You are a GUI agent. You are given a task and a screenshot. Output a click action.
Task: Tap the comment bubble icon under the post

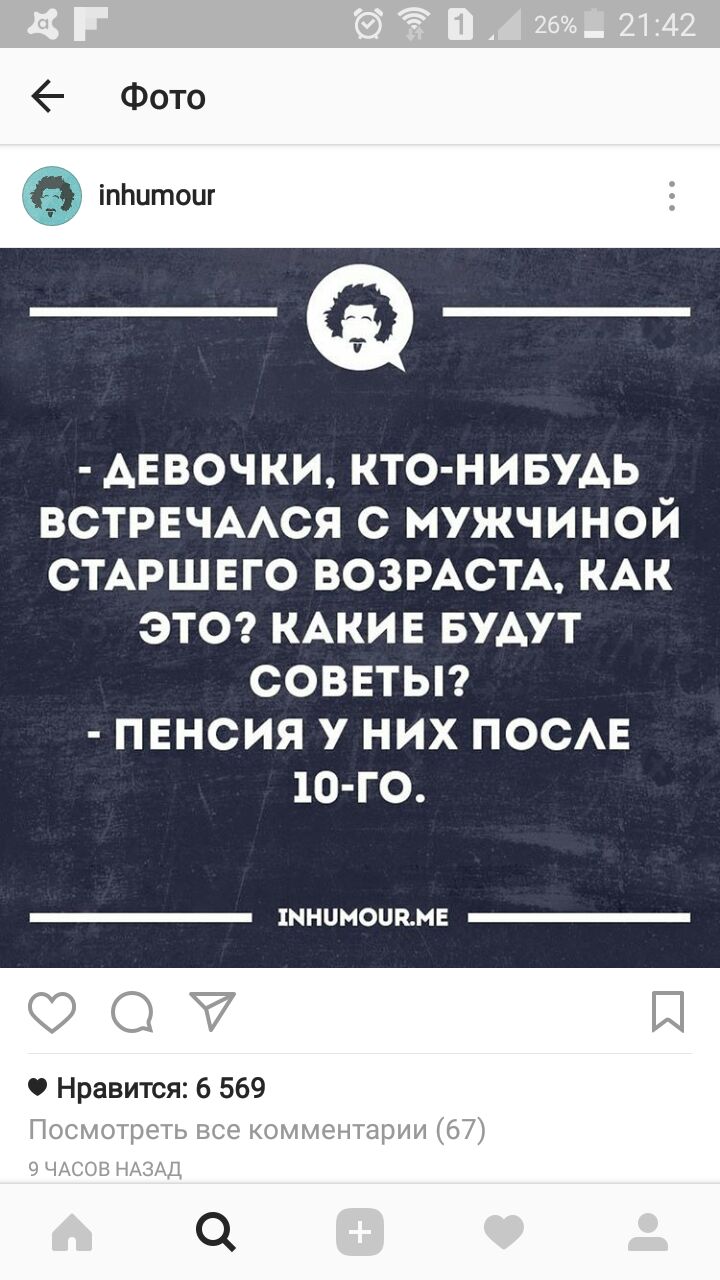[x=132, y=1012]
